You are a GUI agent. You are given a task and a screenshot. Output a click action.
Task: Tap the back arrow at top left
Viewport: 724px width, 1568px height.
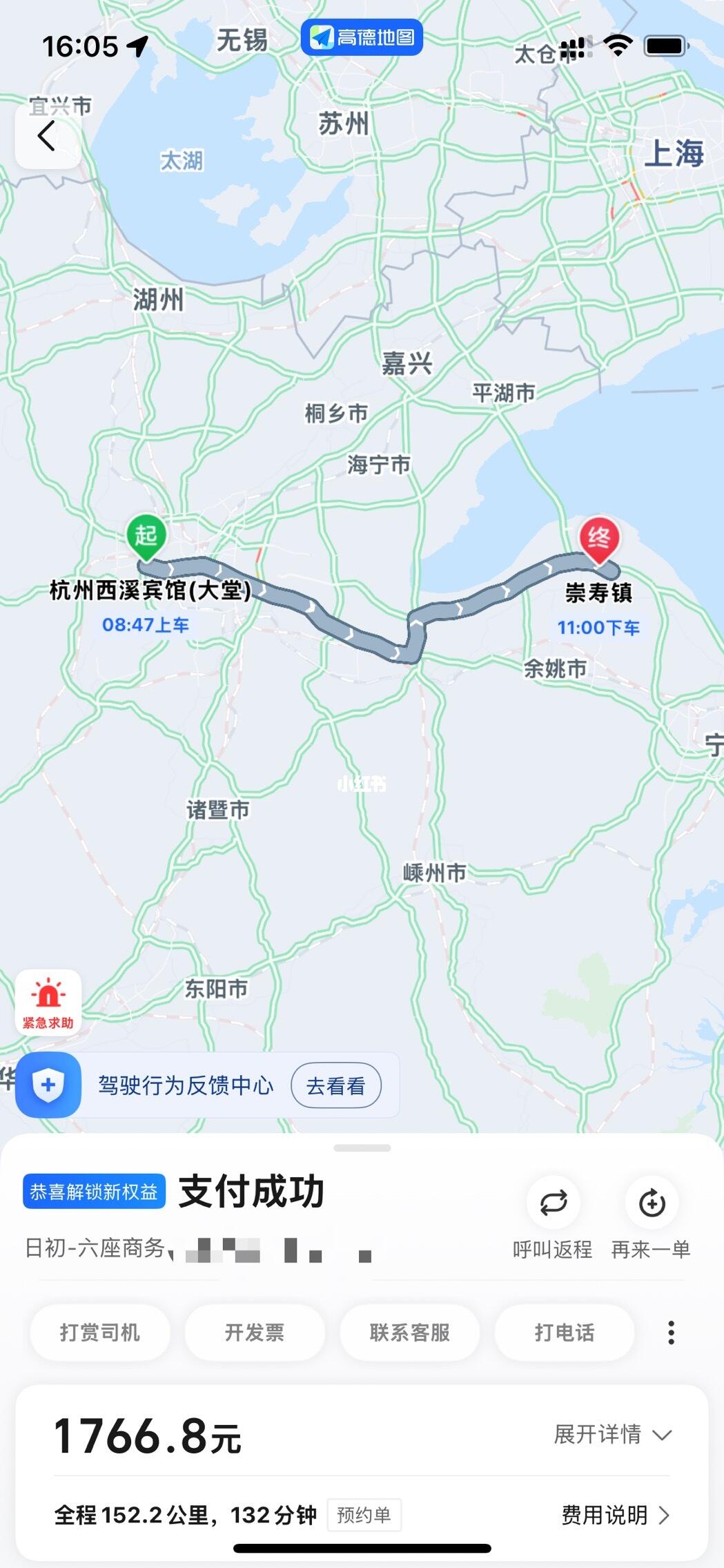coord(46,136)
